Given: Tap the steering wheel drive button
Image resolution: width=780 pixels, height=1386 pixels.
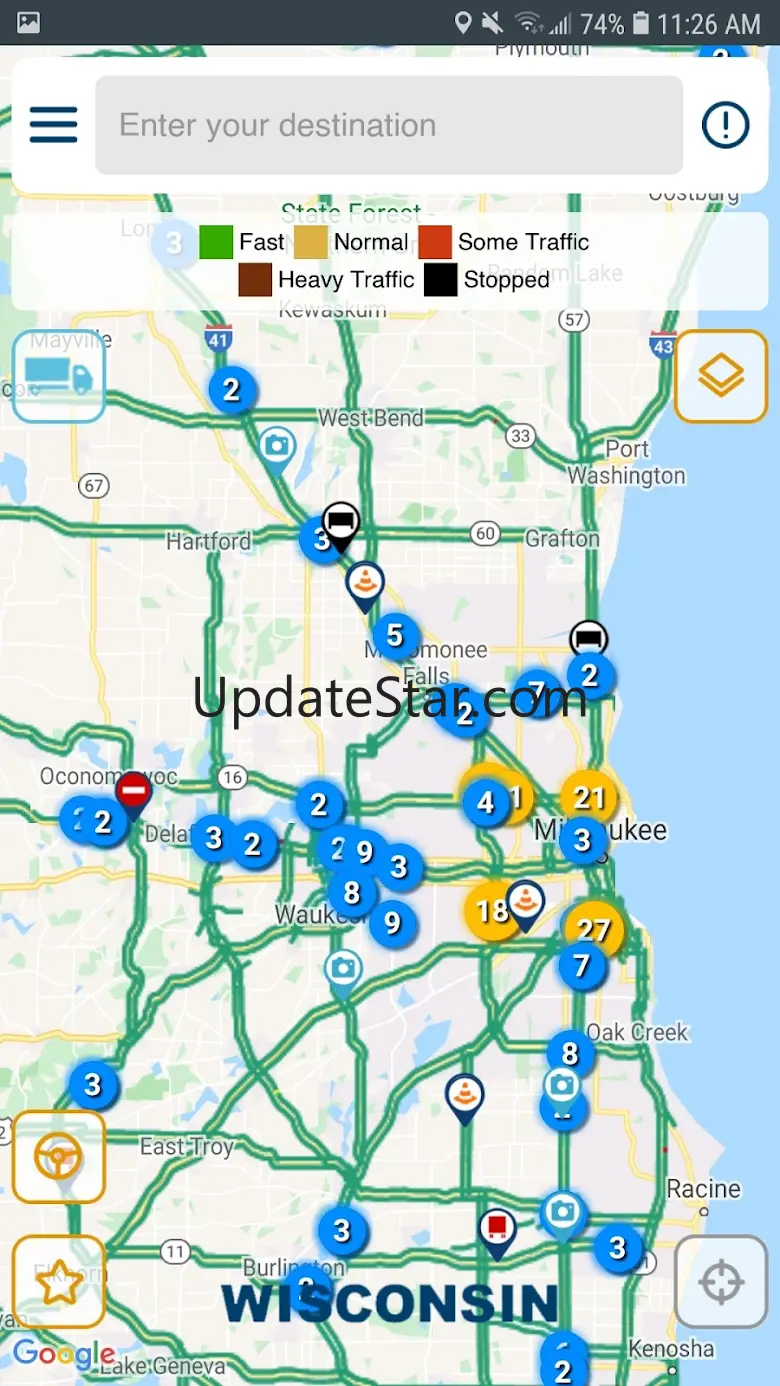Looking at the screenshot, I should click(x=59, y=1157).
